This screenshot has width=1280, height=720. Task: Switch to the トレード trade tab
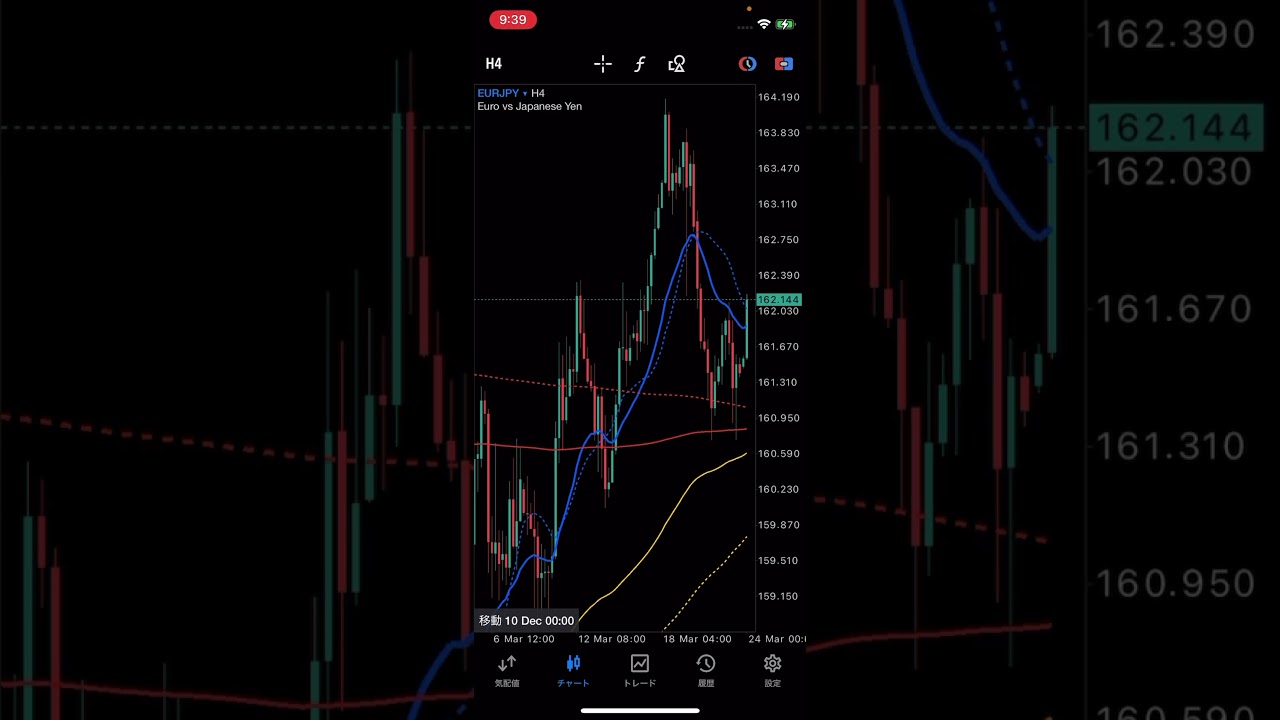[x=640, y=670]
